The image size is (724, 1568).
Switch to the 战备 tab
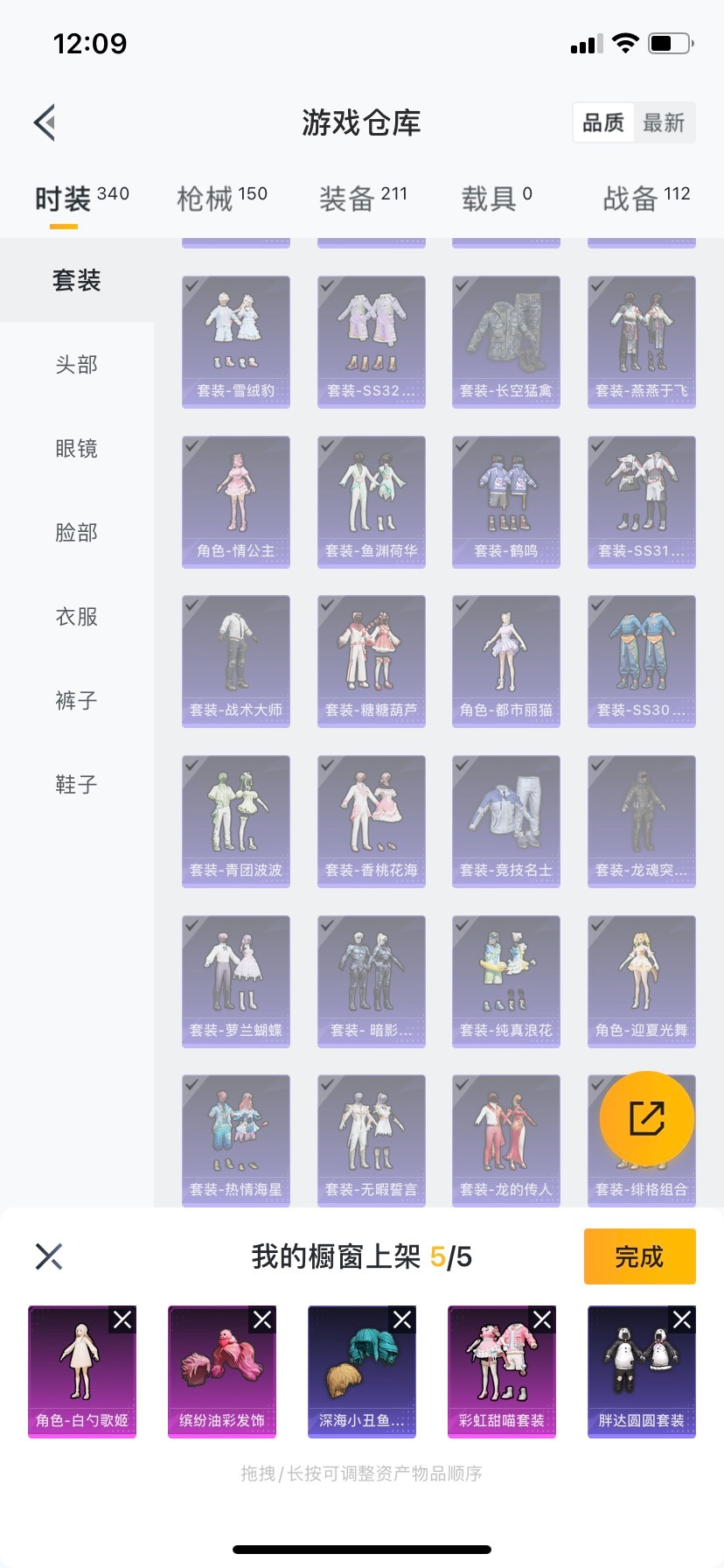click(x=646, y=199)
